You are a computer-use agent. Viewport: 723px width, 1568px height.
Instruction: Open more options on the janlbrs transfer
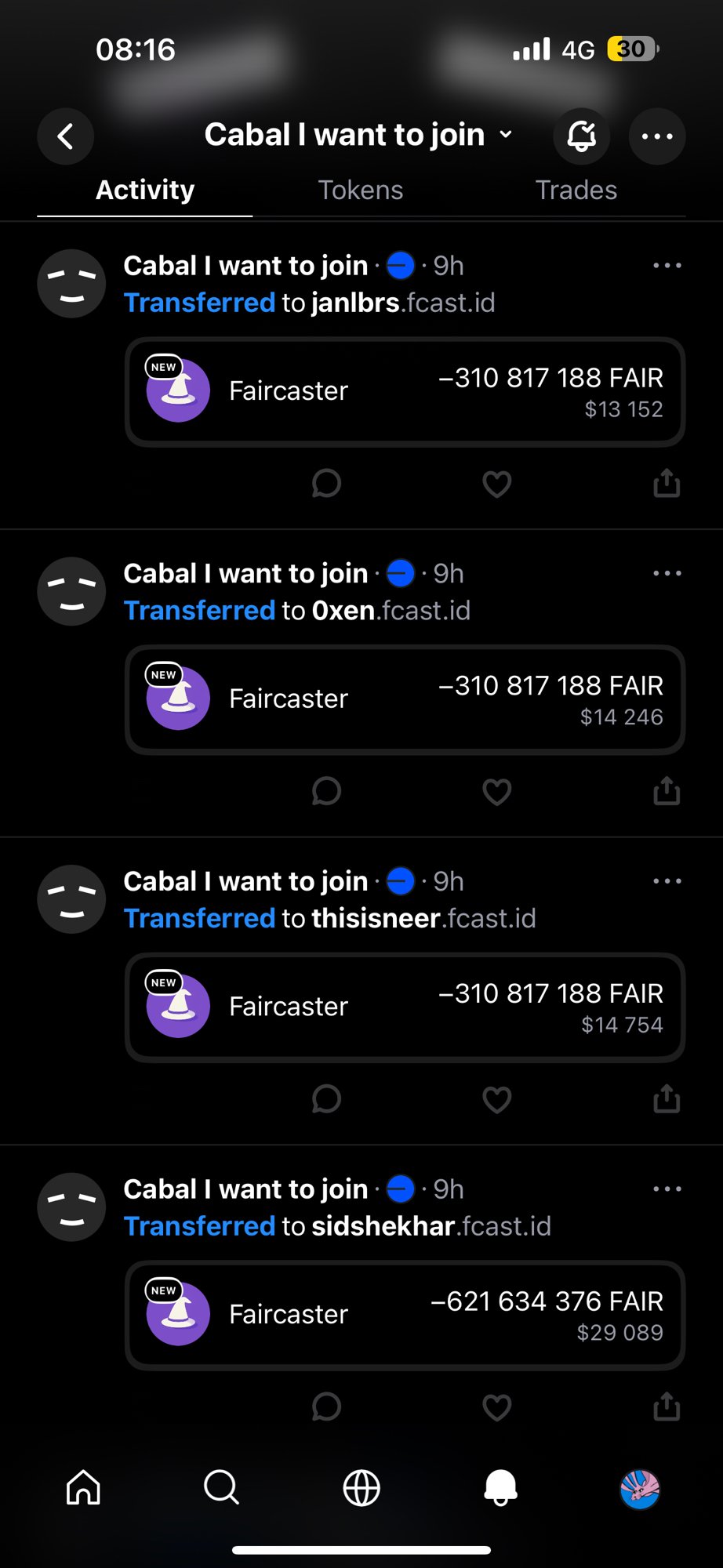667,266
